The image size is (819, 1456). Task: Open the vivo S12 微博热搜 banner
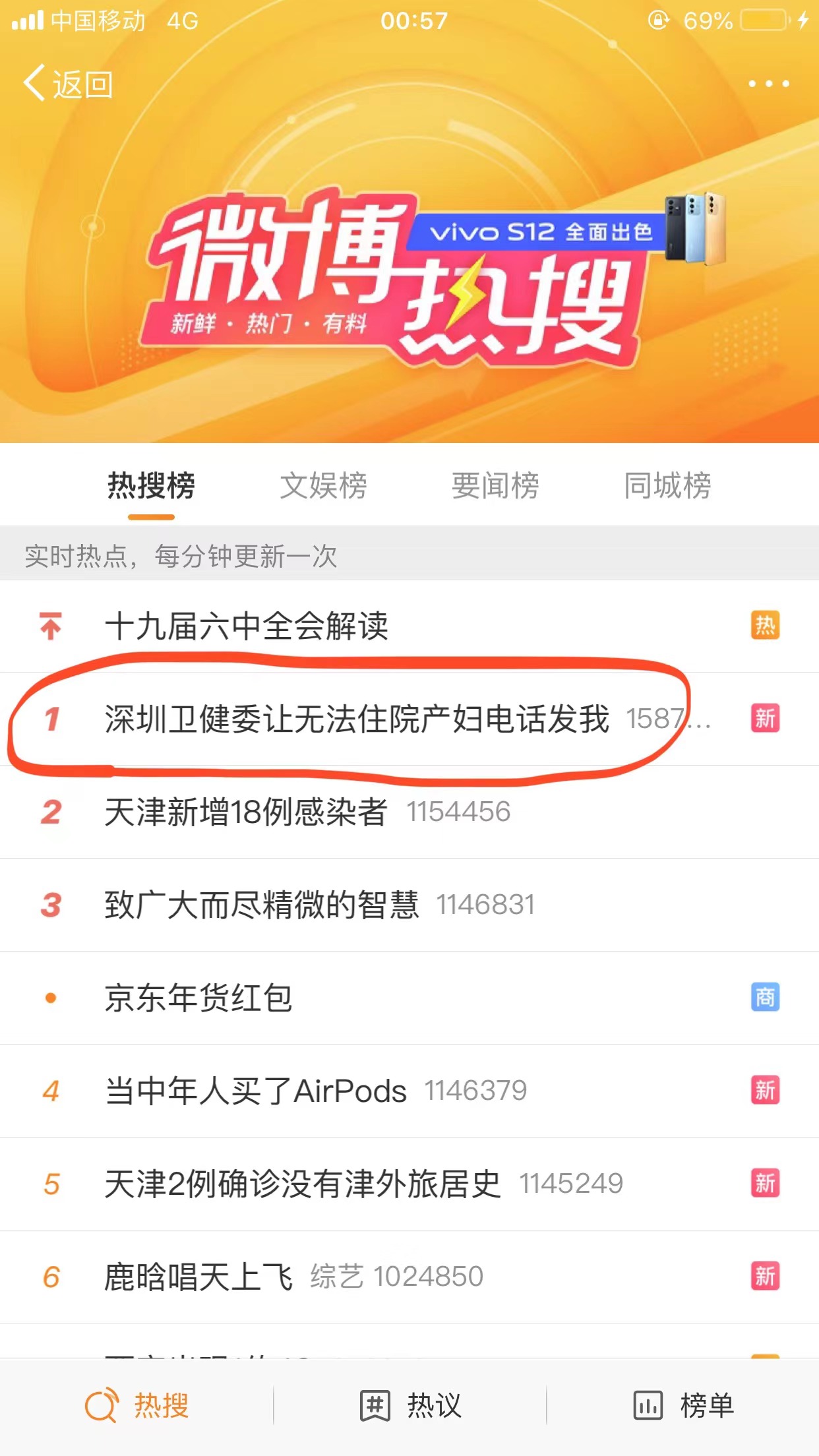409,277
